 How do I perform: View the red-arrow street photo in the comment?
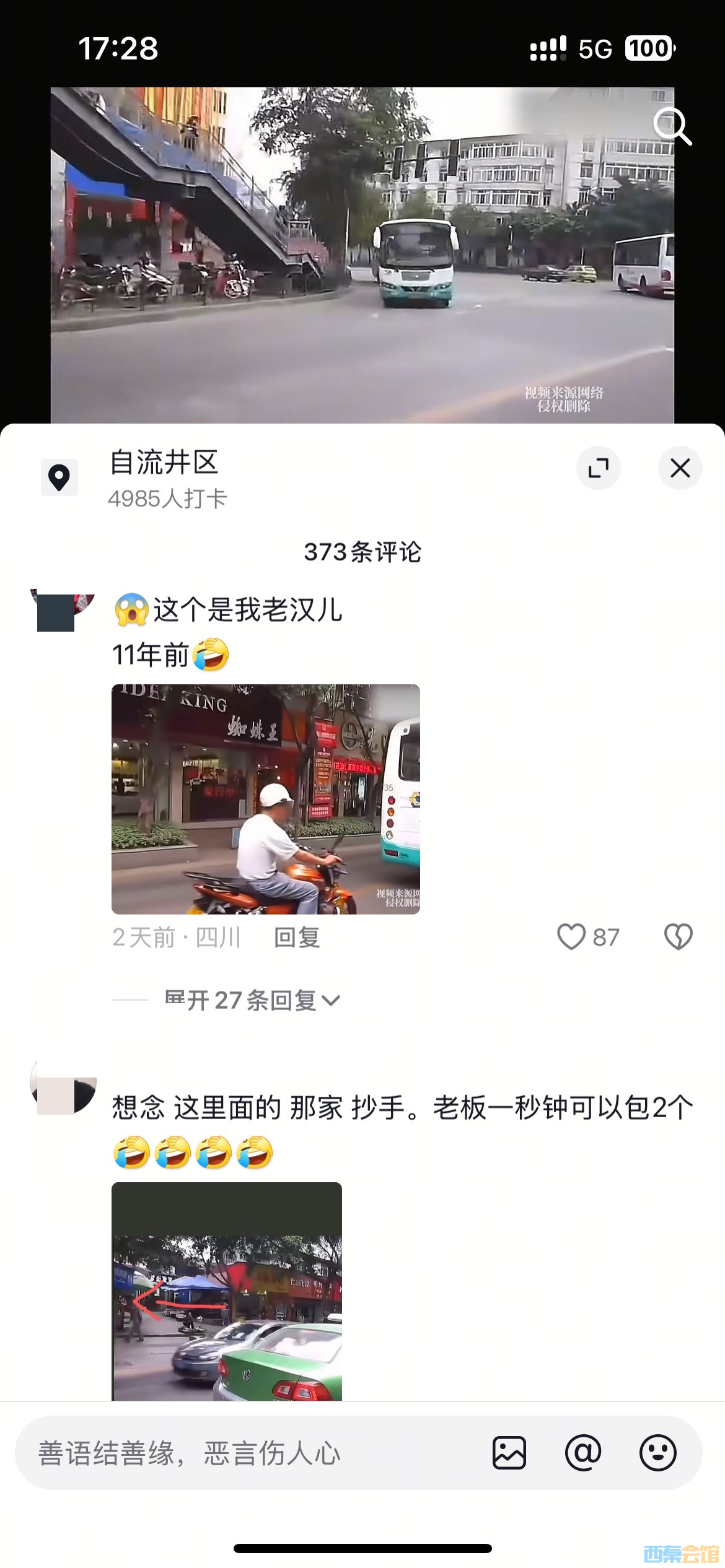point(227,1290)
